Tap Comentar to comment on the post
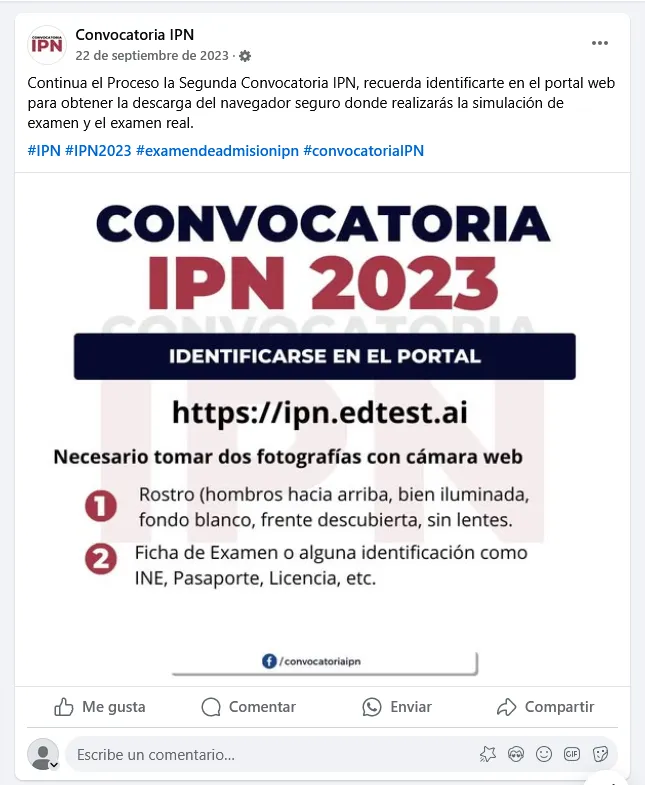645x785 pixels. pos(248,707)
